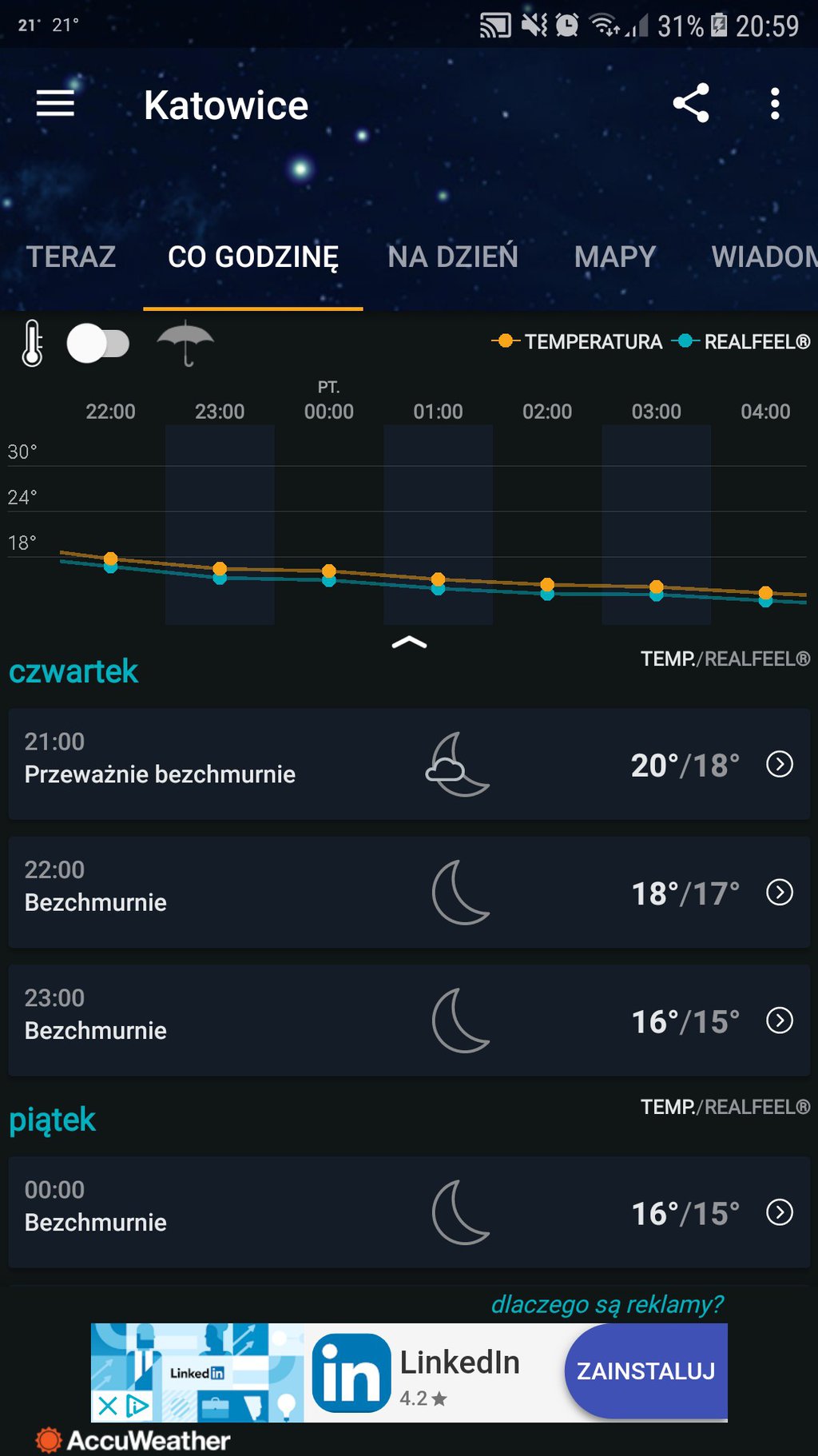The height and width of the screenshot is (1456, 818).
Task: Share the Katowice forecast
Action: click(x=691, y=103)
